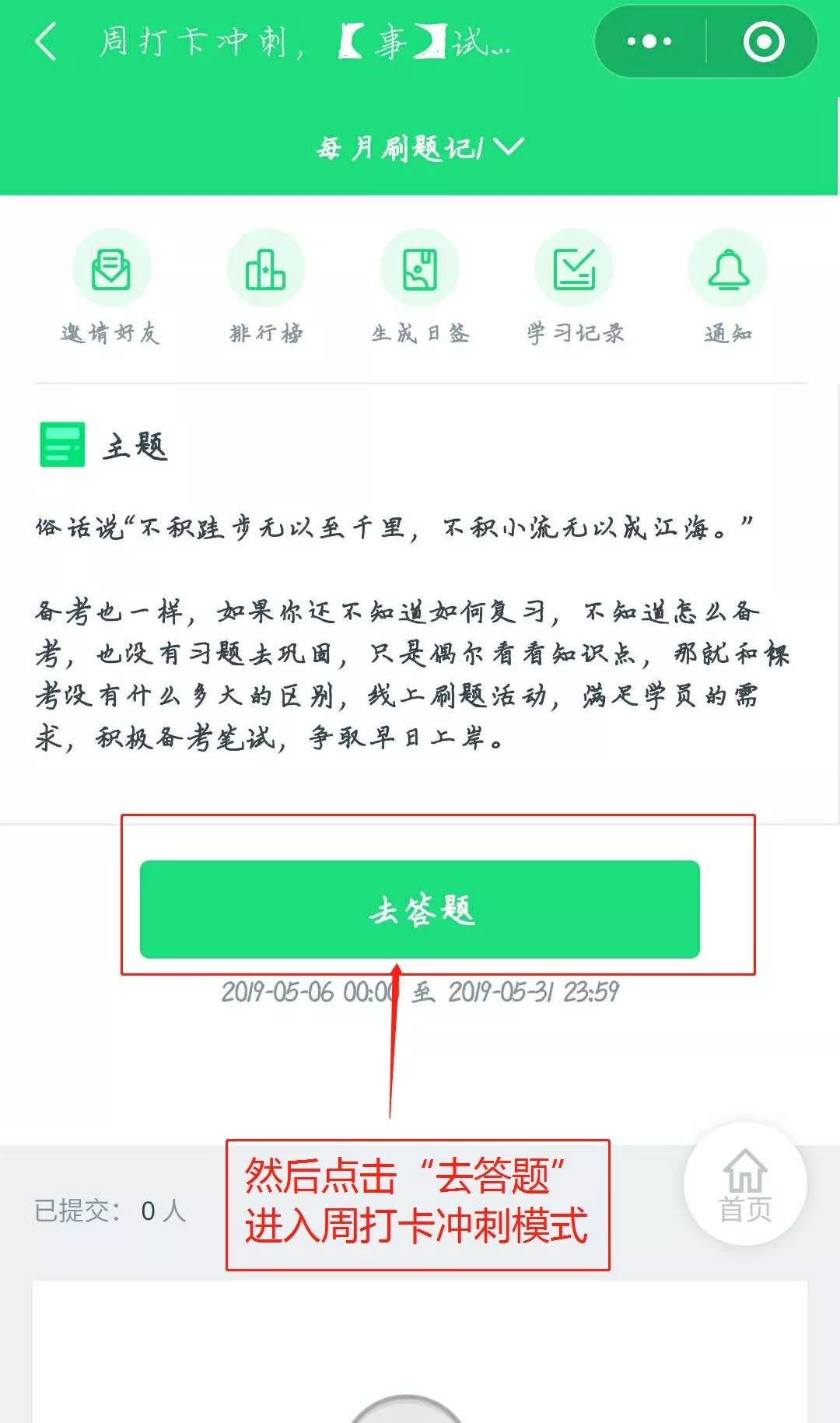Close the mini program with circle icon

(763, 41)
